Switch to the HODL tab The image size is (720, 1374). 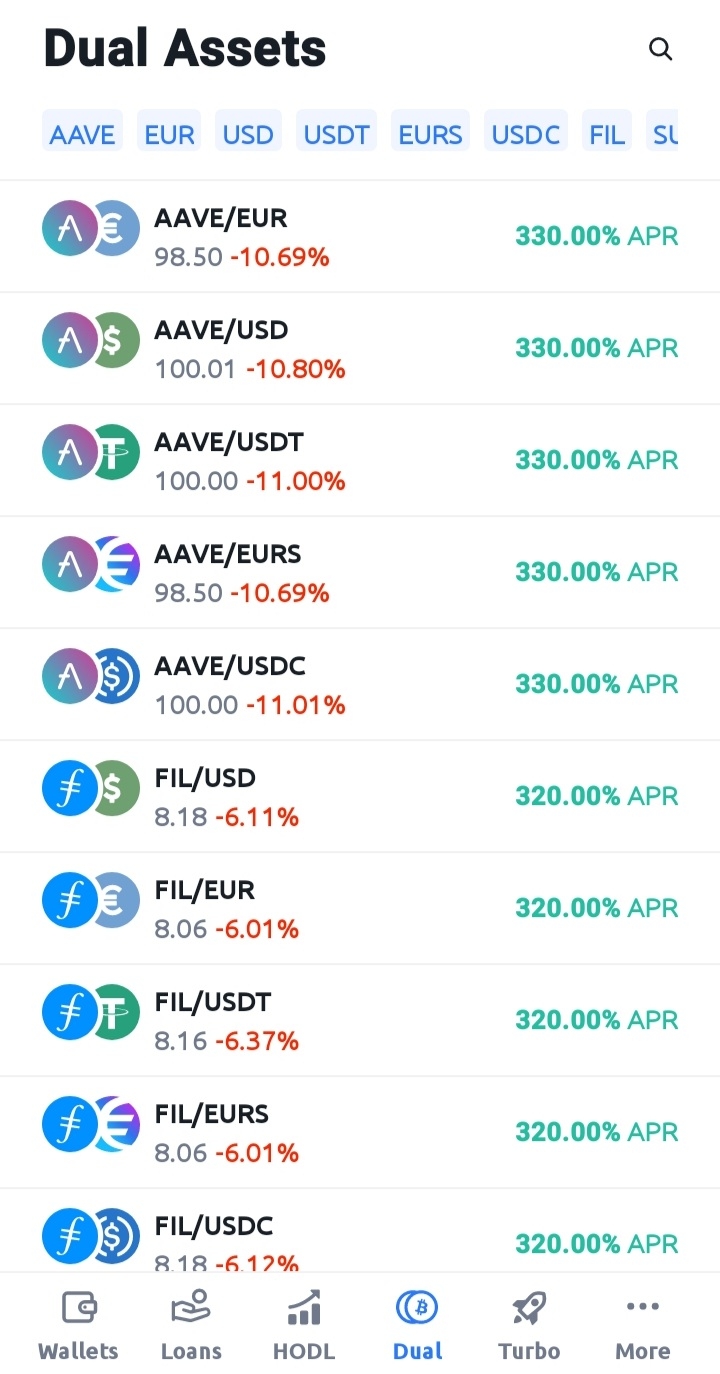(304, 1325)
